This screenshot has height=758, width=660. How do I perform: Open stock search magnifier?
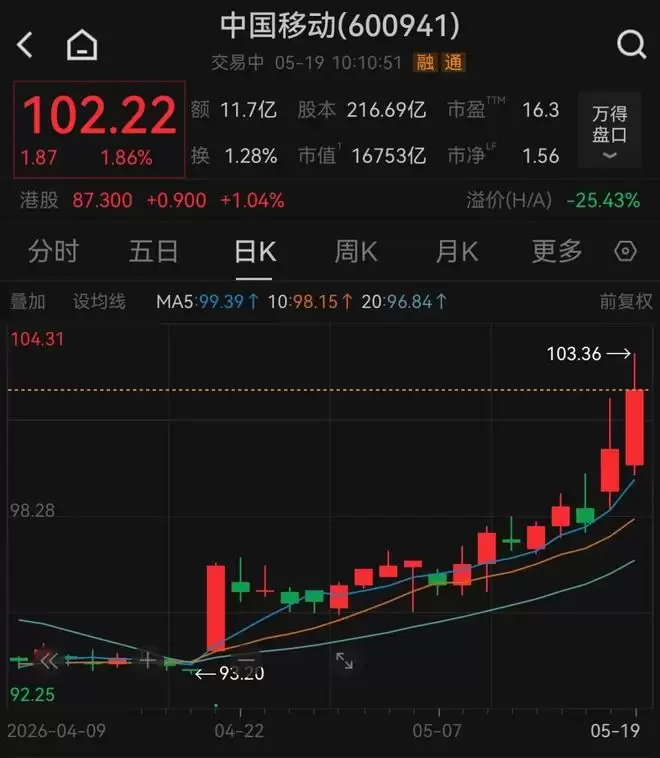click(x=631, y=45)
